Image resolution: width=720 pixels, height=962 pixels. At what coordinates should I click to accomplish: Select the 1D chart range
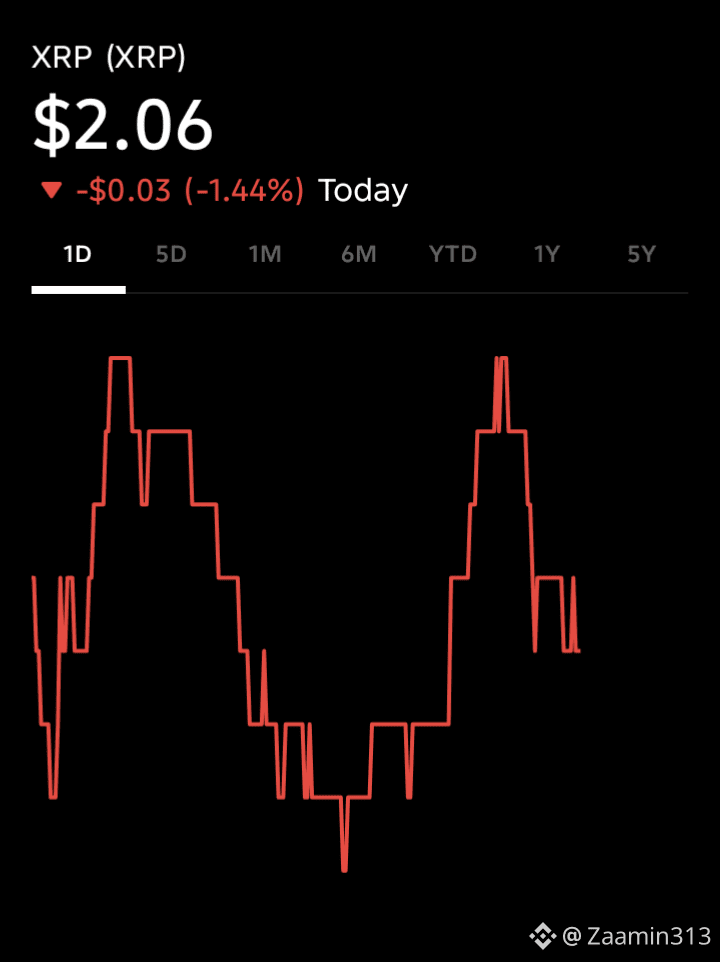pos(78,255)
